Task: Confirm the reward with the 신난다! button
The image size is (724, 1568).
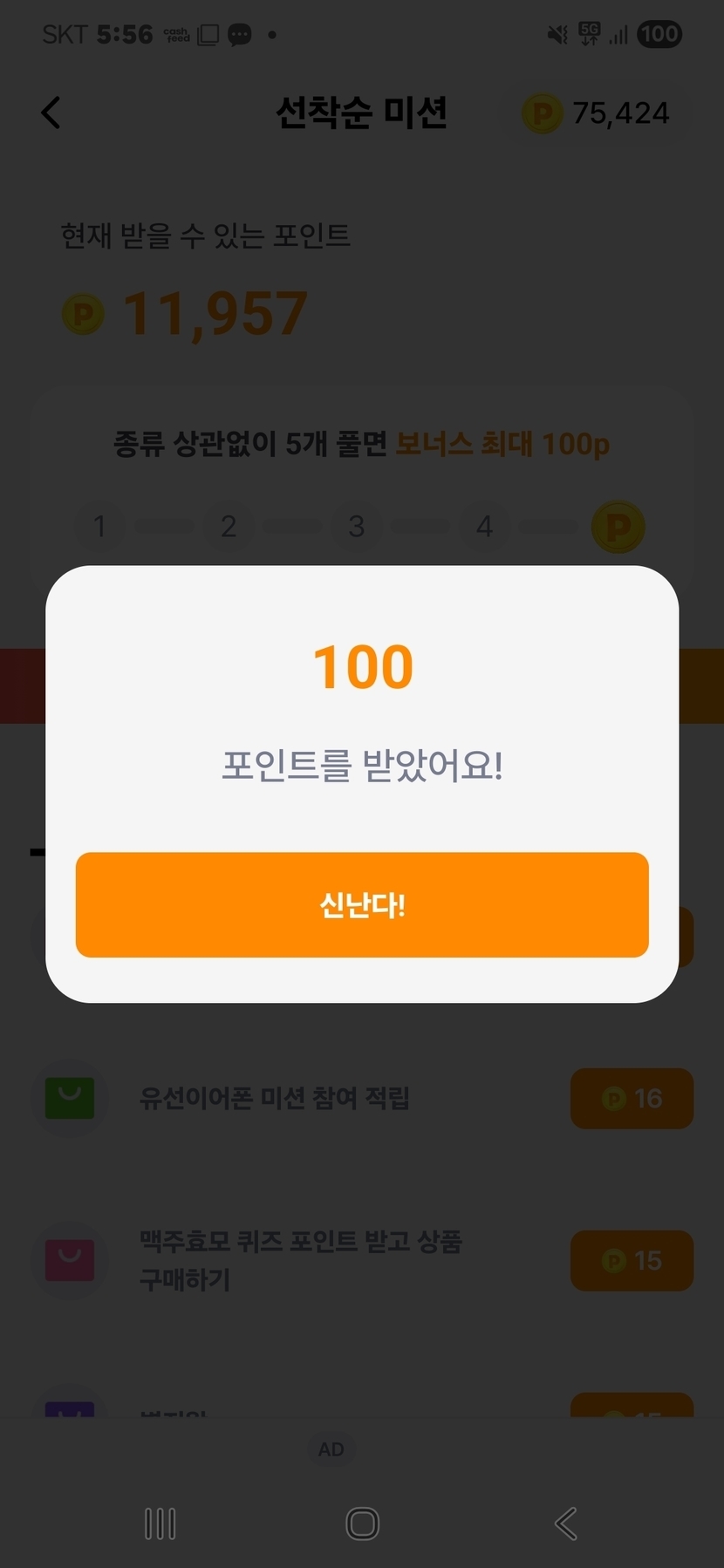Action: pyautogui.click(x=362, y=904)
